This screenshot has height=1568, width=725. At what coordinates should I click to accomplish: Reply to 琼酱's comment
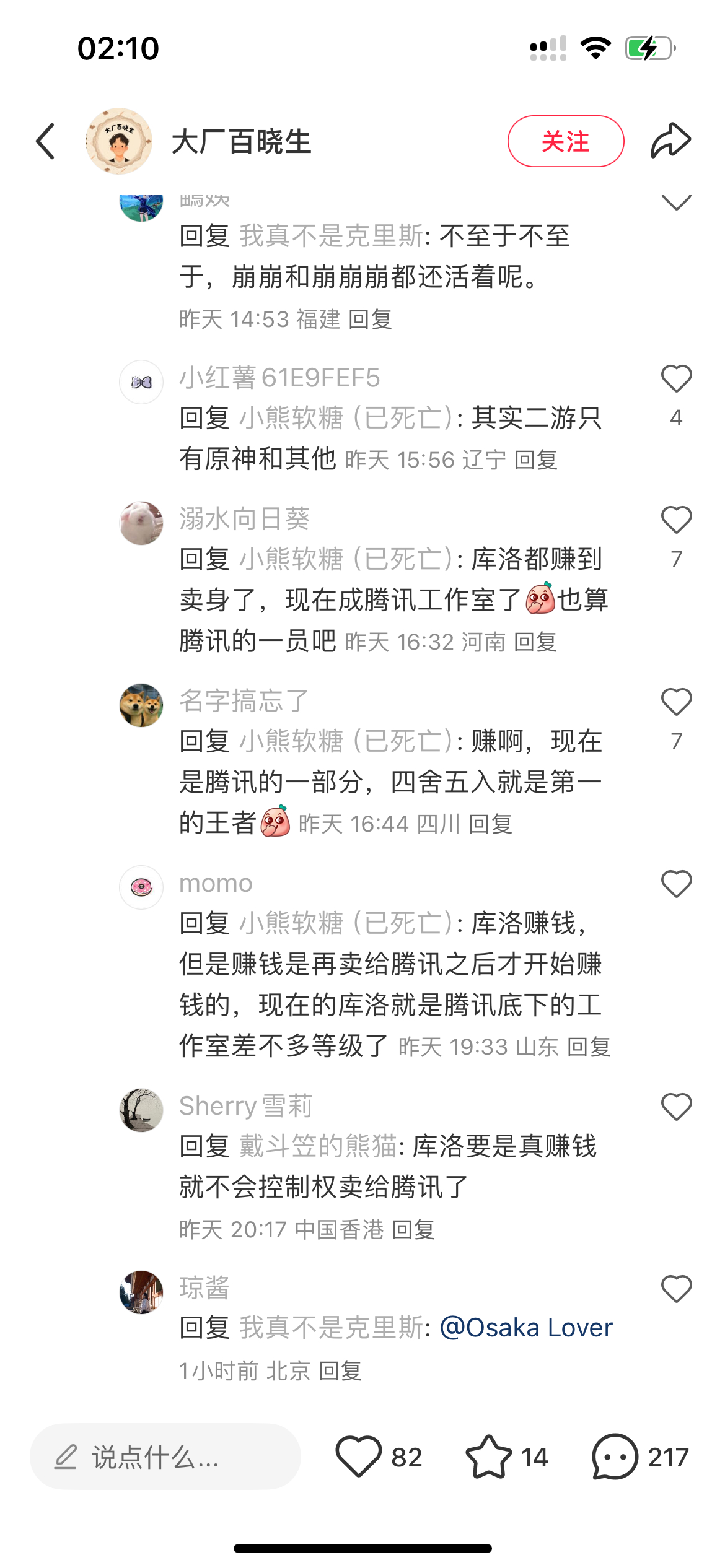(340, 1371)
